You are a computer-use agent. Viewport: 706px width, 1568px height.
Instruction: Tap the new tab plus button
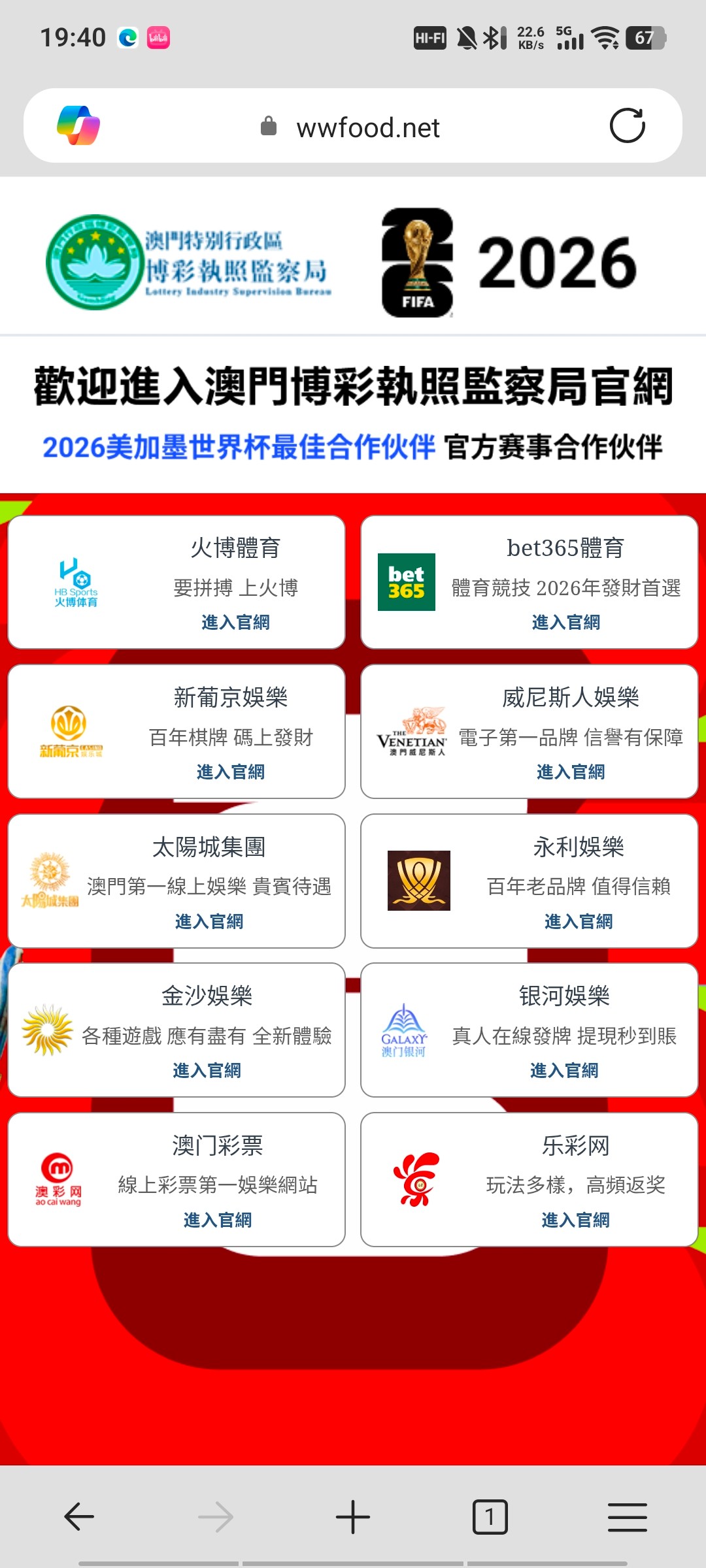point(352,1516)
